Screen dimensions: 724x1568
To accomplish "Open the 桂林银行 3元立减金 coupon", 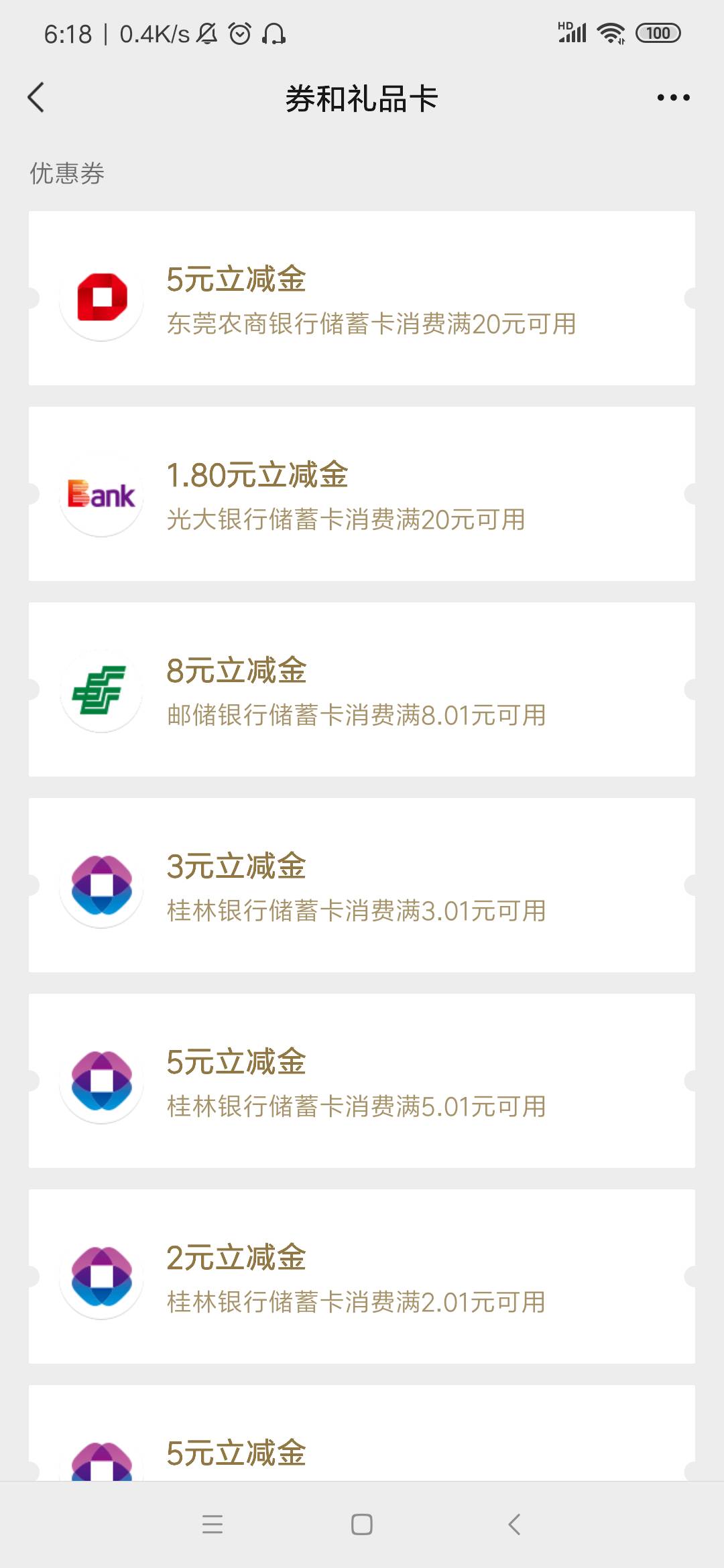I will pyautogui.click(x=362, y=885).
